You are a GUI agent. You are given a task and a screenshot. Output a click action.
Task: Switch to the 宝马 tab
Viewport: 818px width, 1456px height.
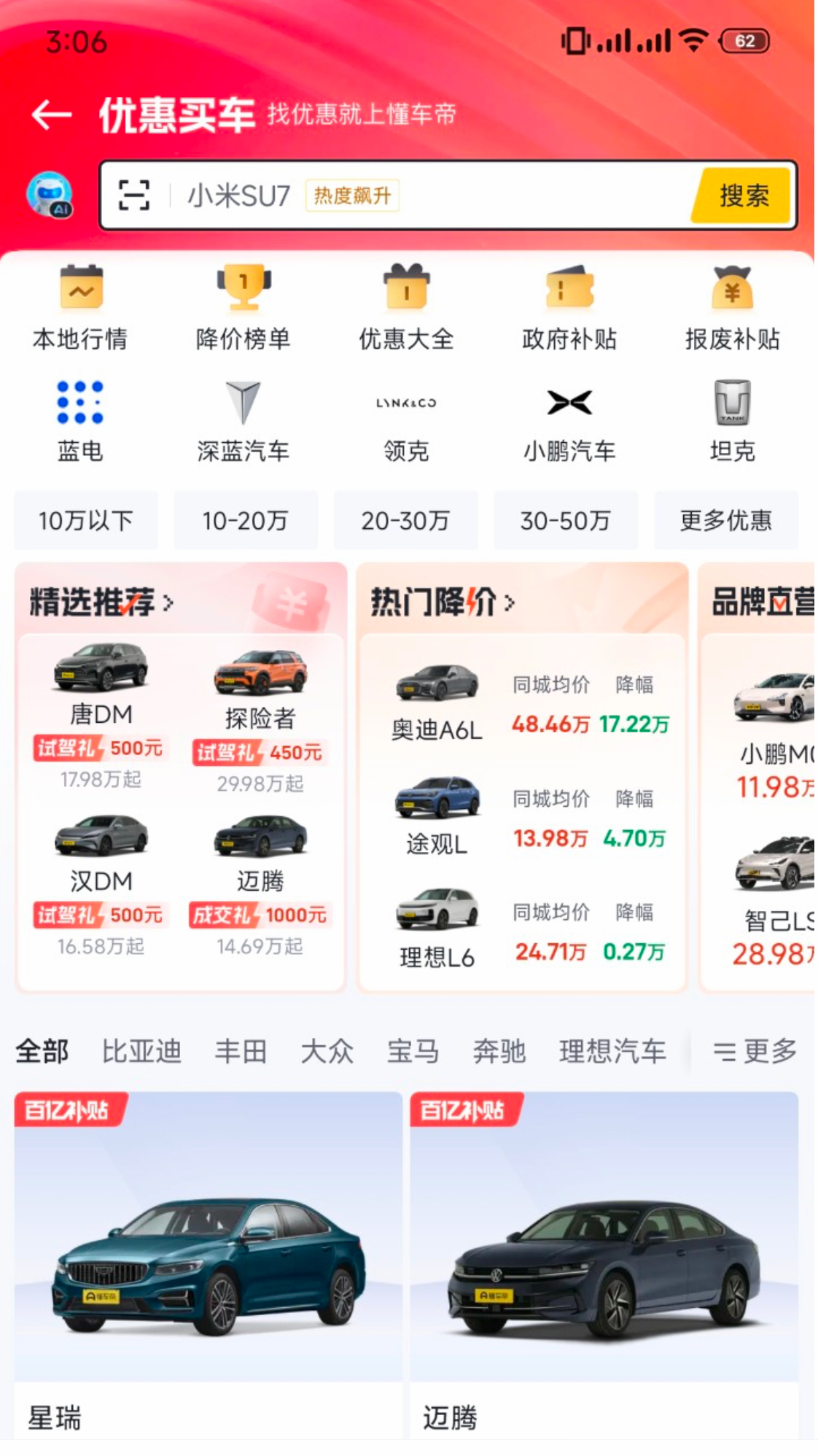[x=413, y=1051]
